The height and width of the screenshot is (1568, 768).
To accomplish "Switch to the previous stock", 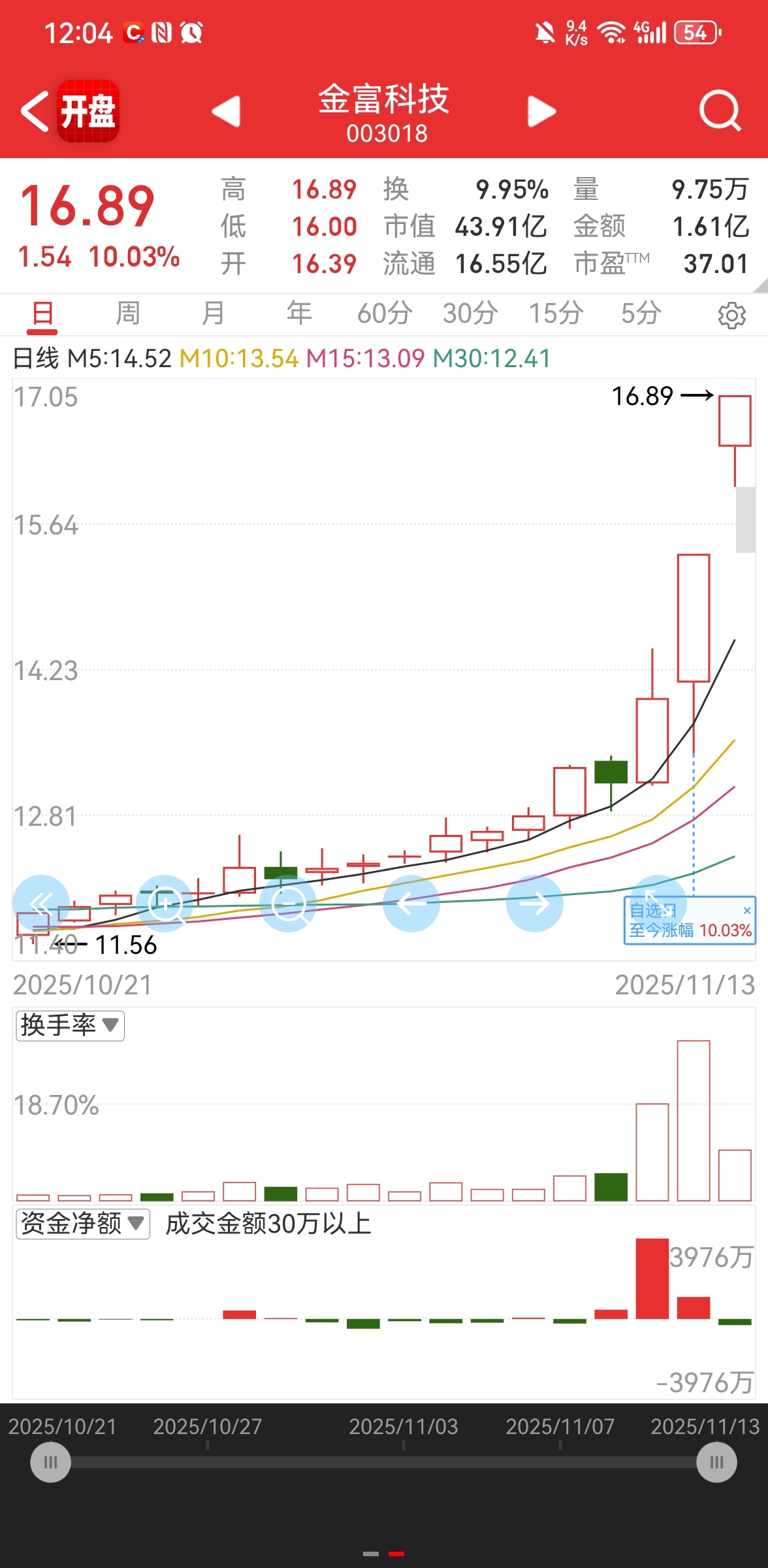I will pyautogui.click(x=227, y=111).
